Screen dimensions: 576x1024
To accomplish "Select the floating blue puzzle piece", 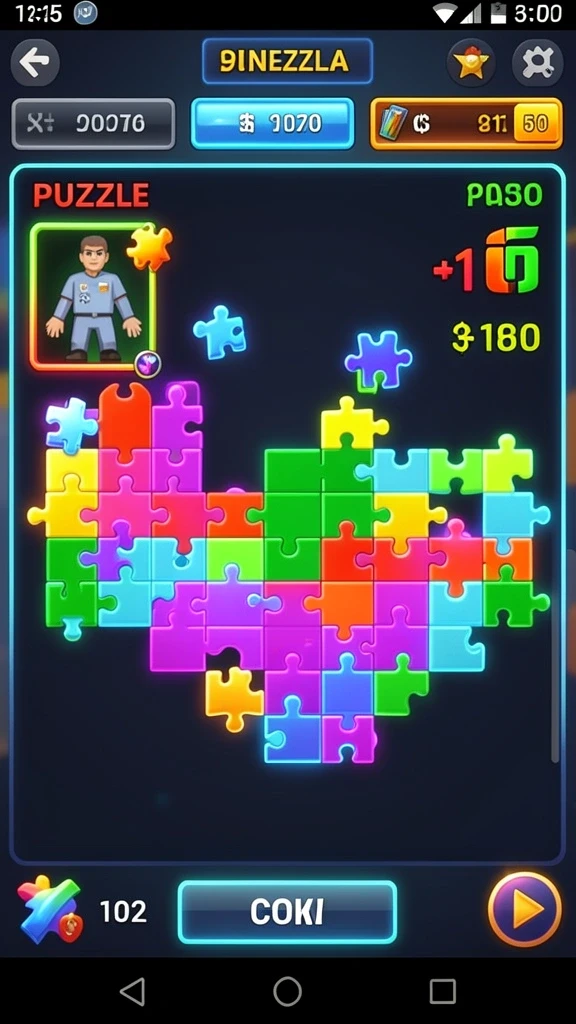I will pyautogui.click(x=220, y=332).
